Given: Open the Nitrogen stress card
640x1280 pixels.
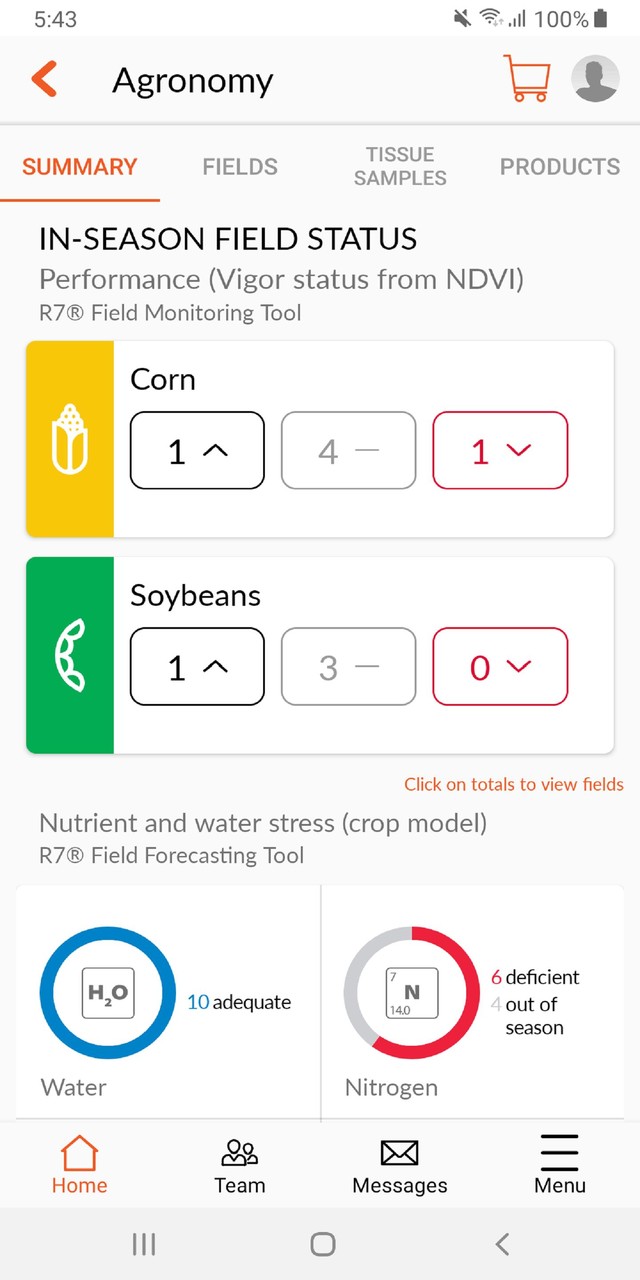Looking at the screenshot, I should [472, 1002].
